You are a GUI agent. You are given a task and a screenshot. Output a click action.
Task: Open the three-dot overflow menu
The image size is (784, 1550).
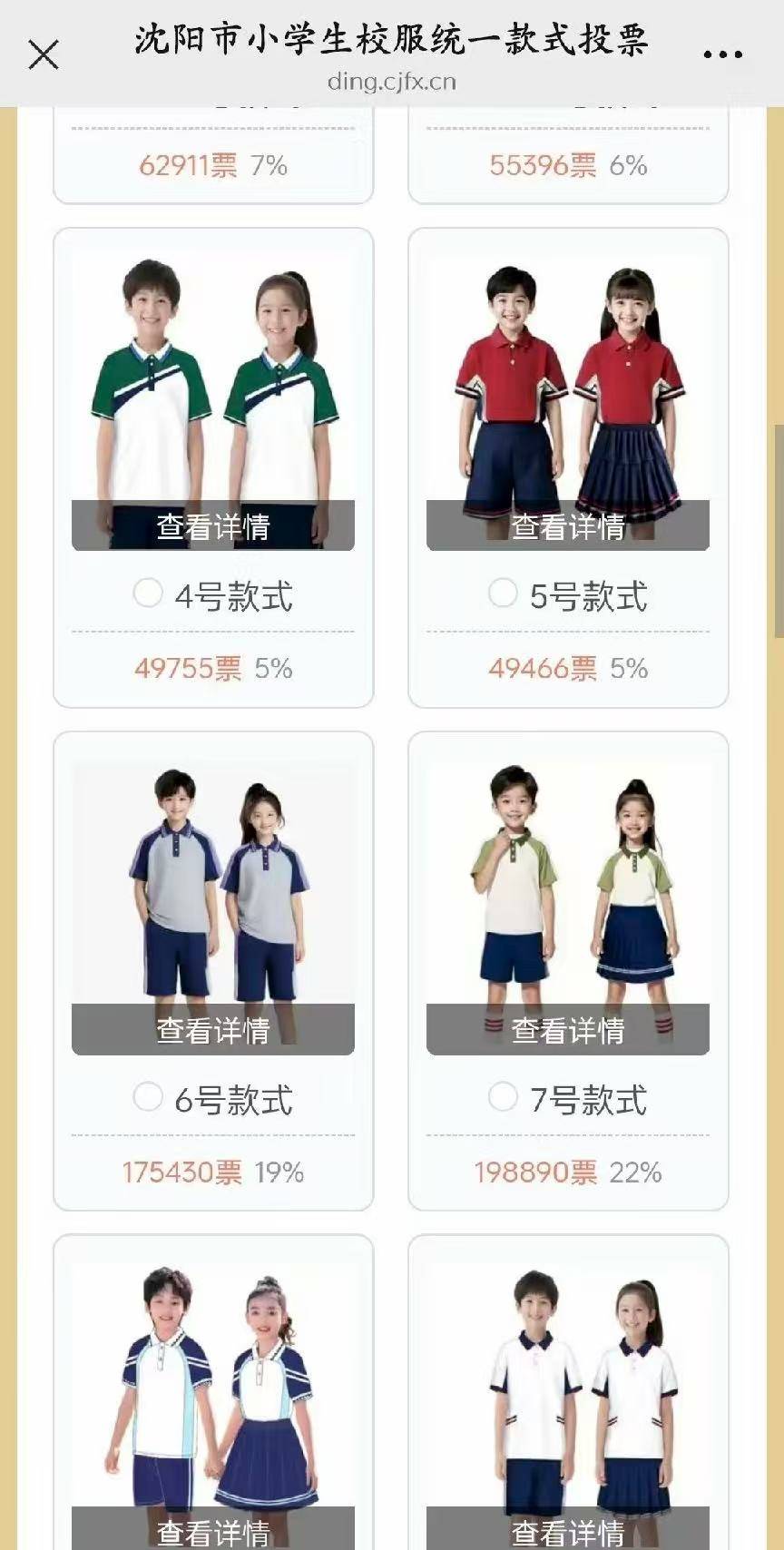(x=722, y=54)
